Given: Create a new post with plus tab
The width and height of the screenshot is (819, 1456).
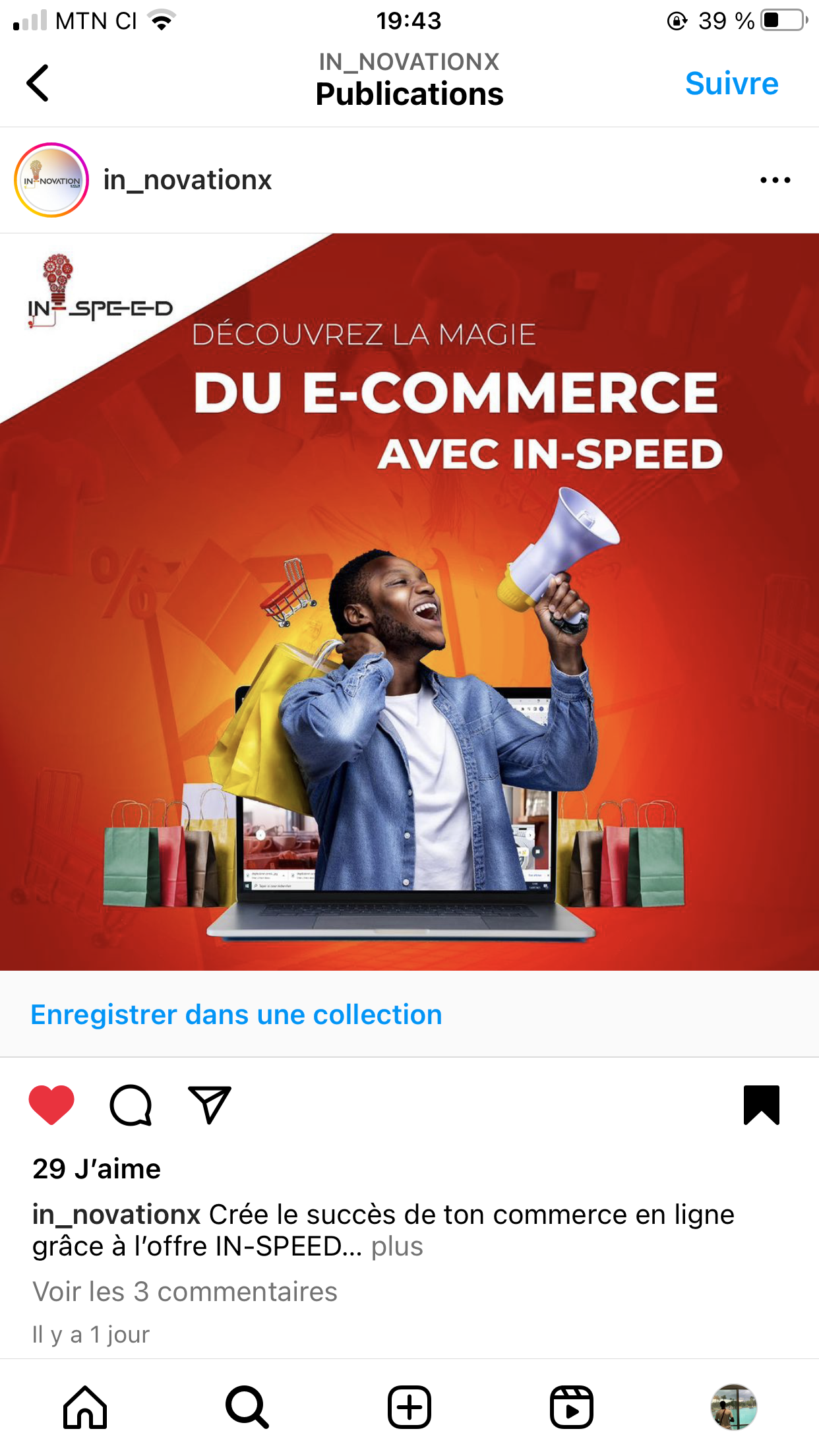Looking at the screenshot, I should click(409, 1407).
